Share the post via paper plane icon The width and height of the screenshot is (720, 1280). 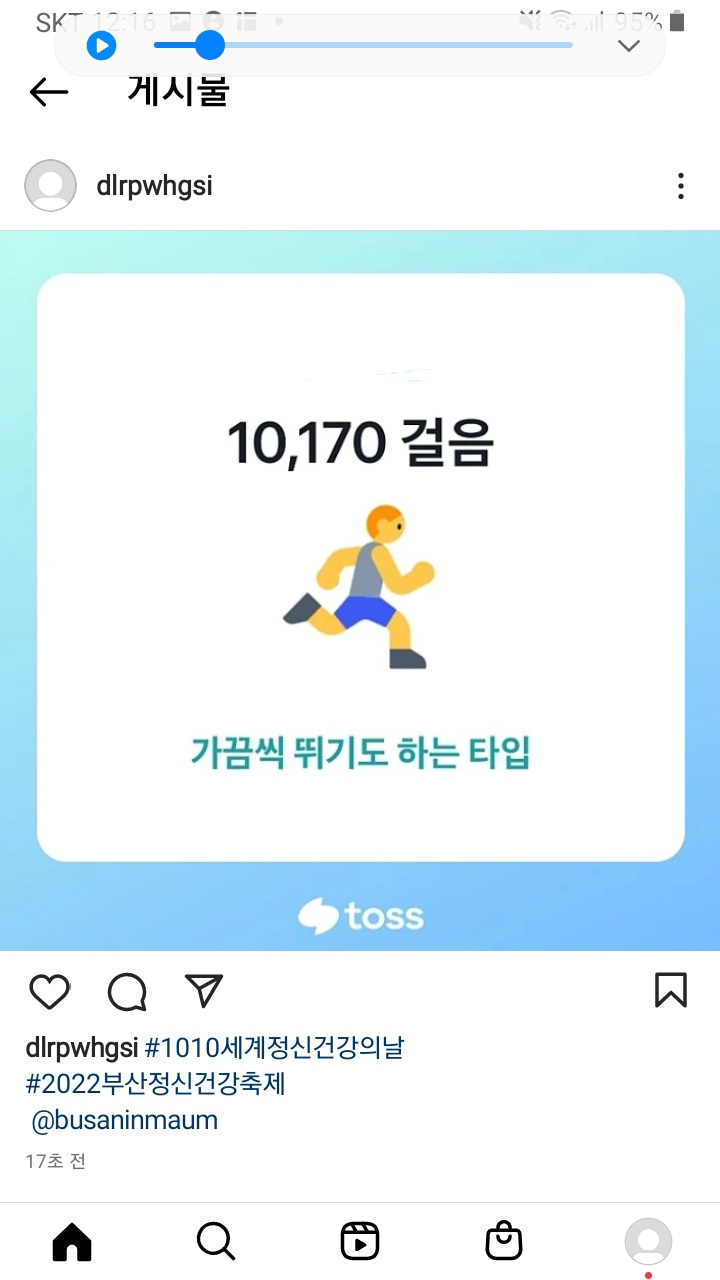pos(204,990)
